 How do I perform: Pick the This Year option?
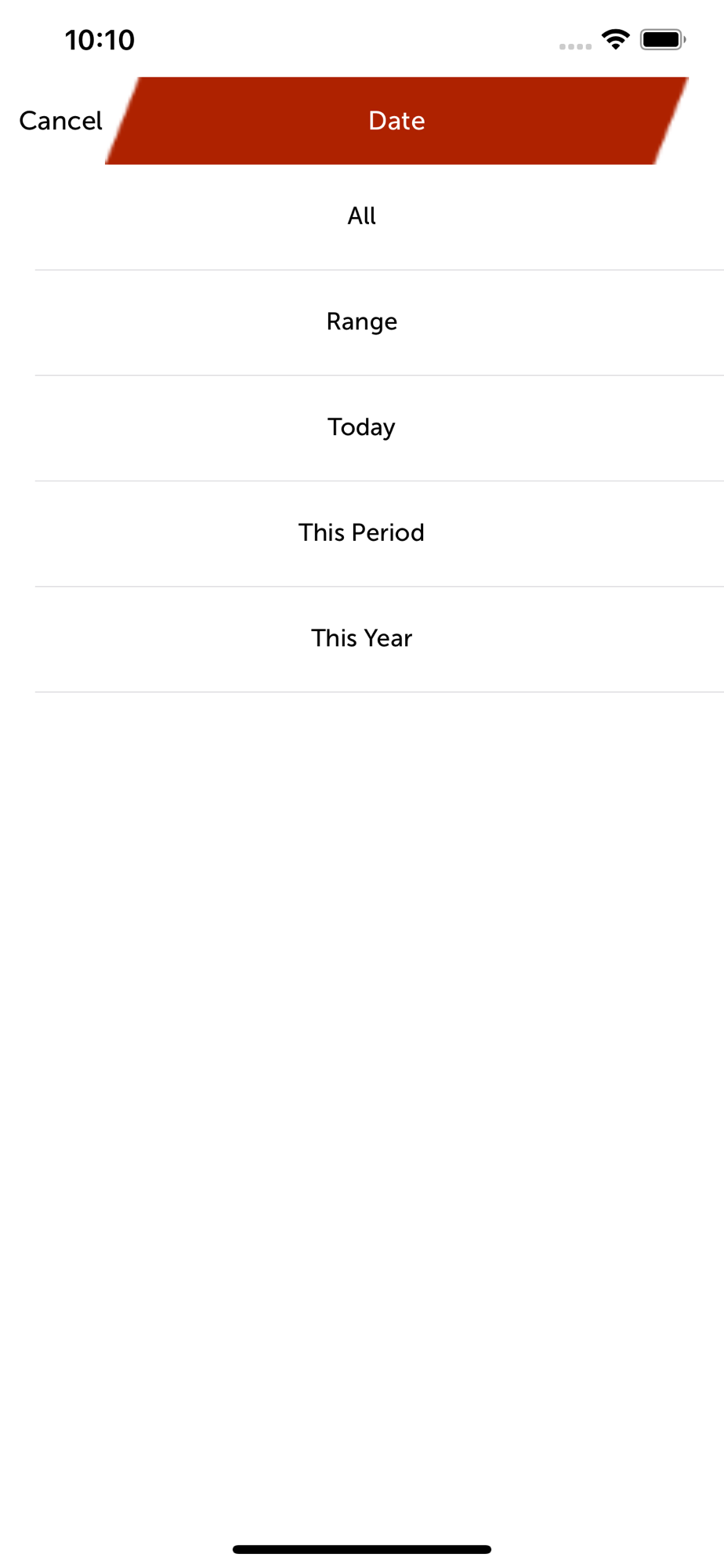362,639
